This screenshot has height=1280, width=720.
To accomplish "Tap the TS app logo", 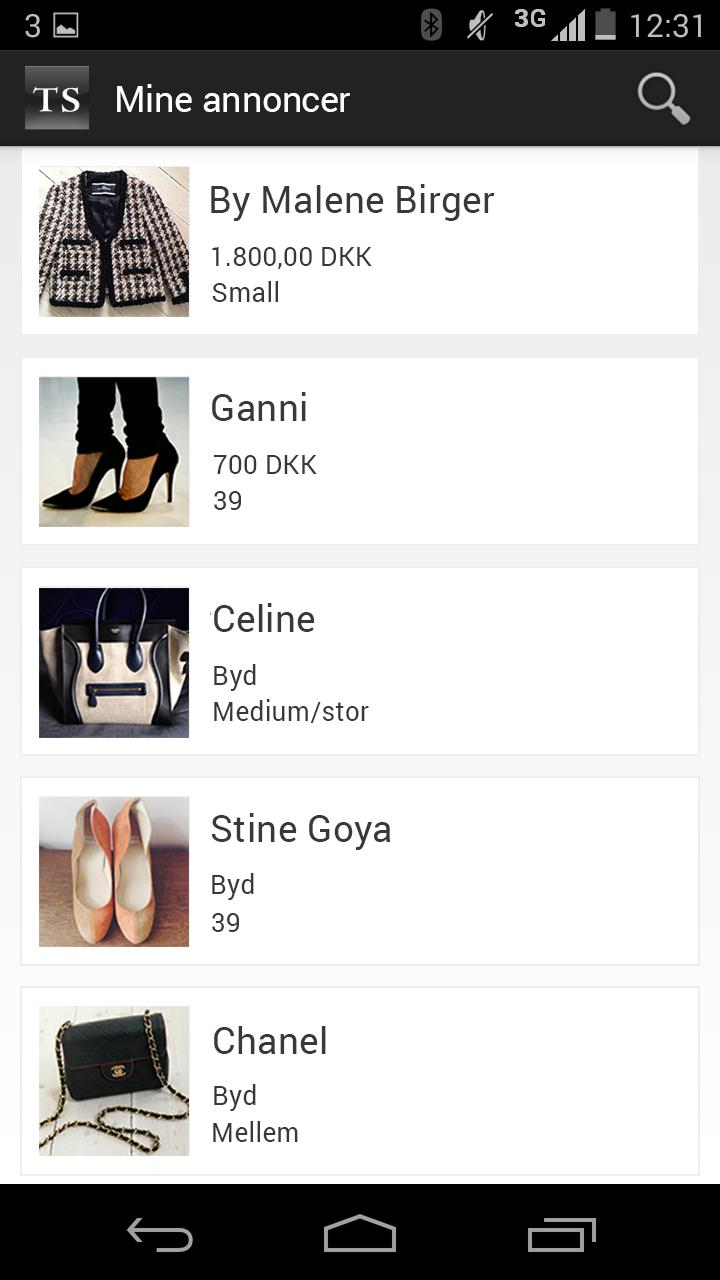I will coord(57,98).
